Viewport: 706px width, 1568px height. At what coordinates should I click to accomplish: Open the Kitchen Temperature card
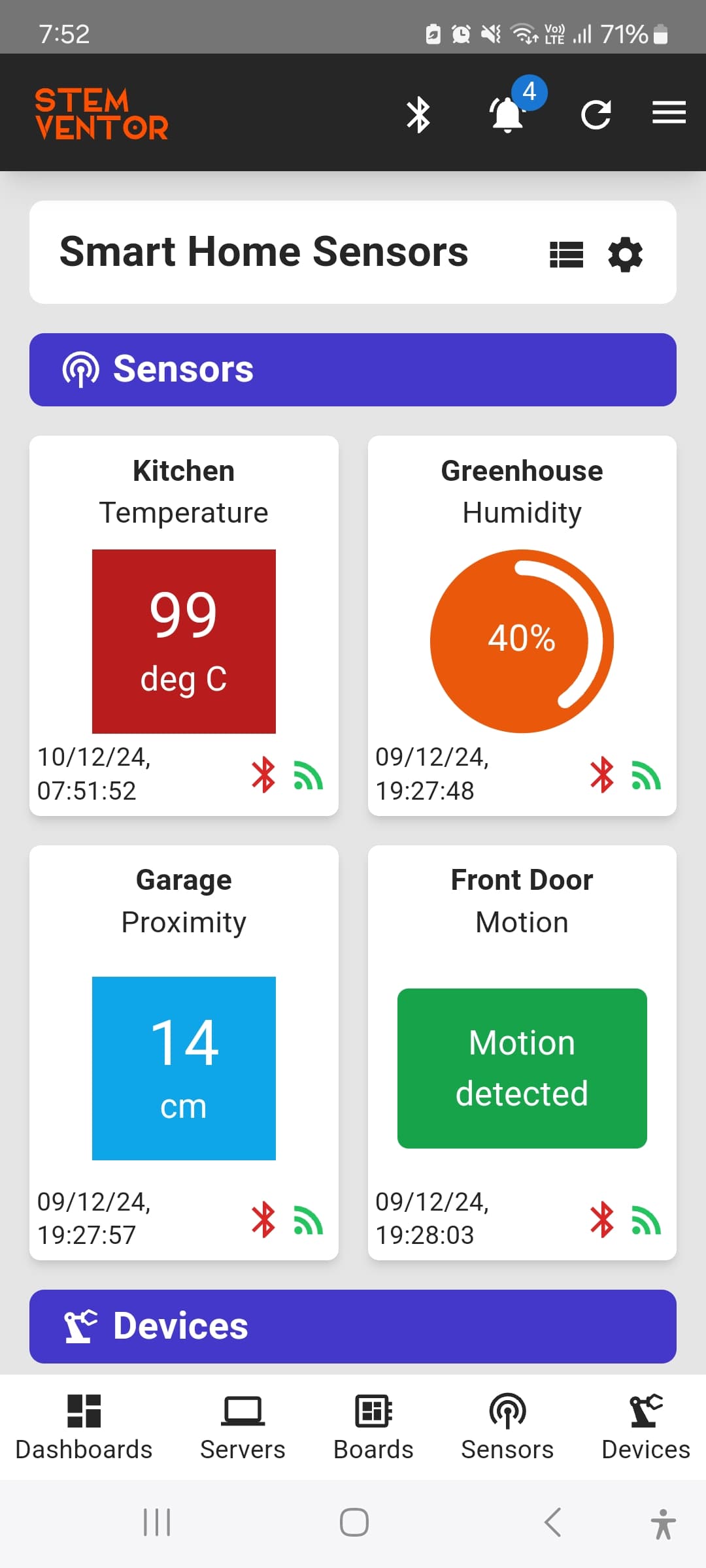pos(184,625)
